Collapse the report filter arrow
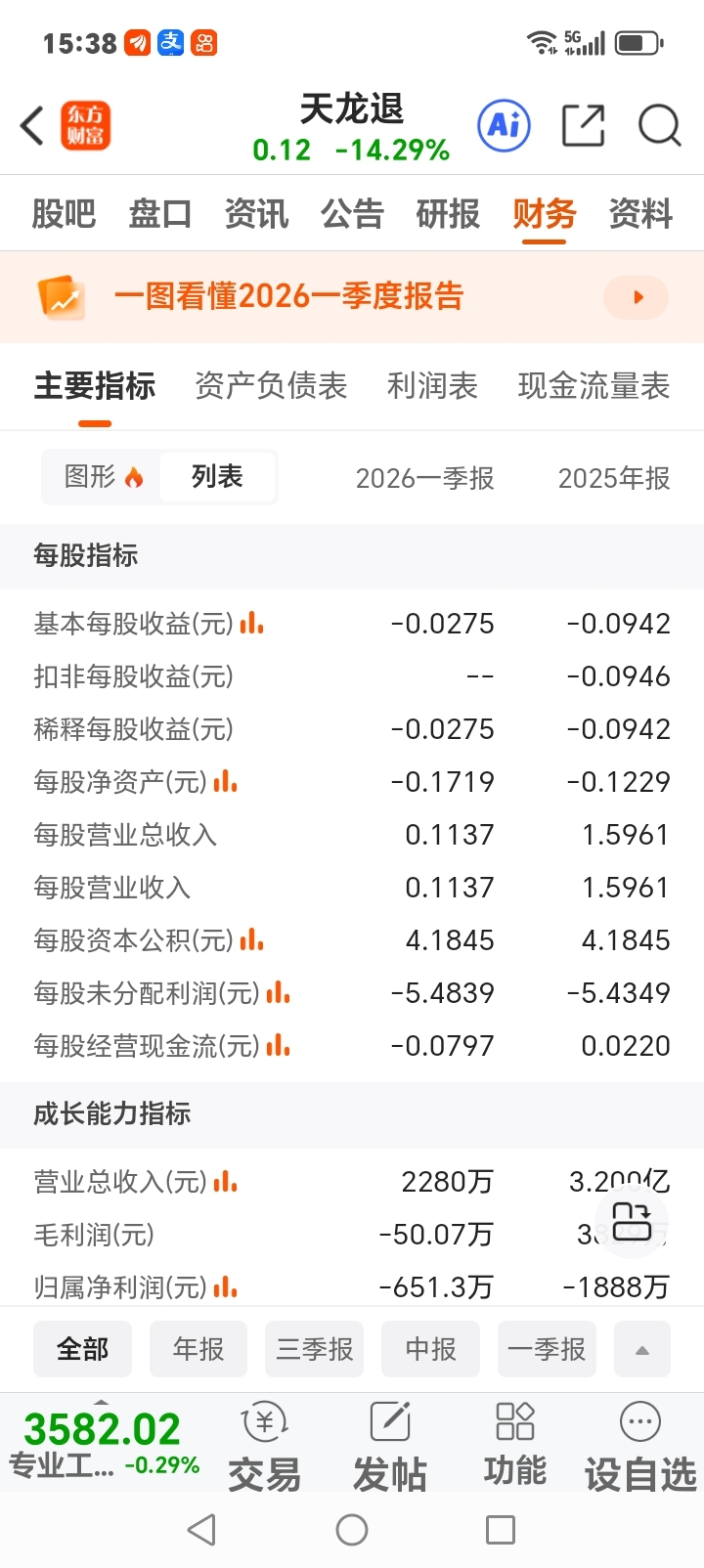Image resolution: width=704 pixels, height=1568 pixels. coord(642,1349)
